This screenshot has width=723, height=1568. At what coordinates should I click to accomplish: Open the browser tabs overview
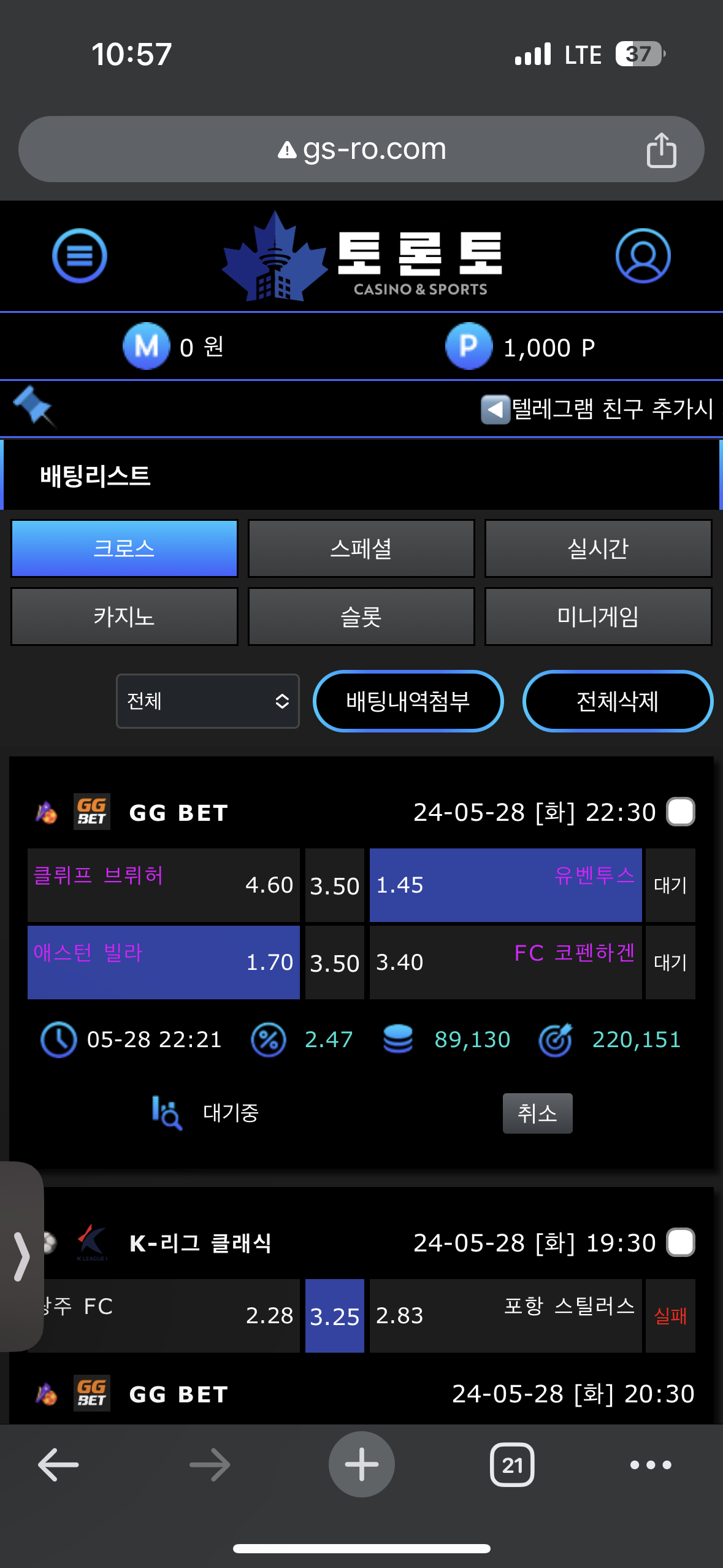click(x=512, y=1464)
